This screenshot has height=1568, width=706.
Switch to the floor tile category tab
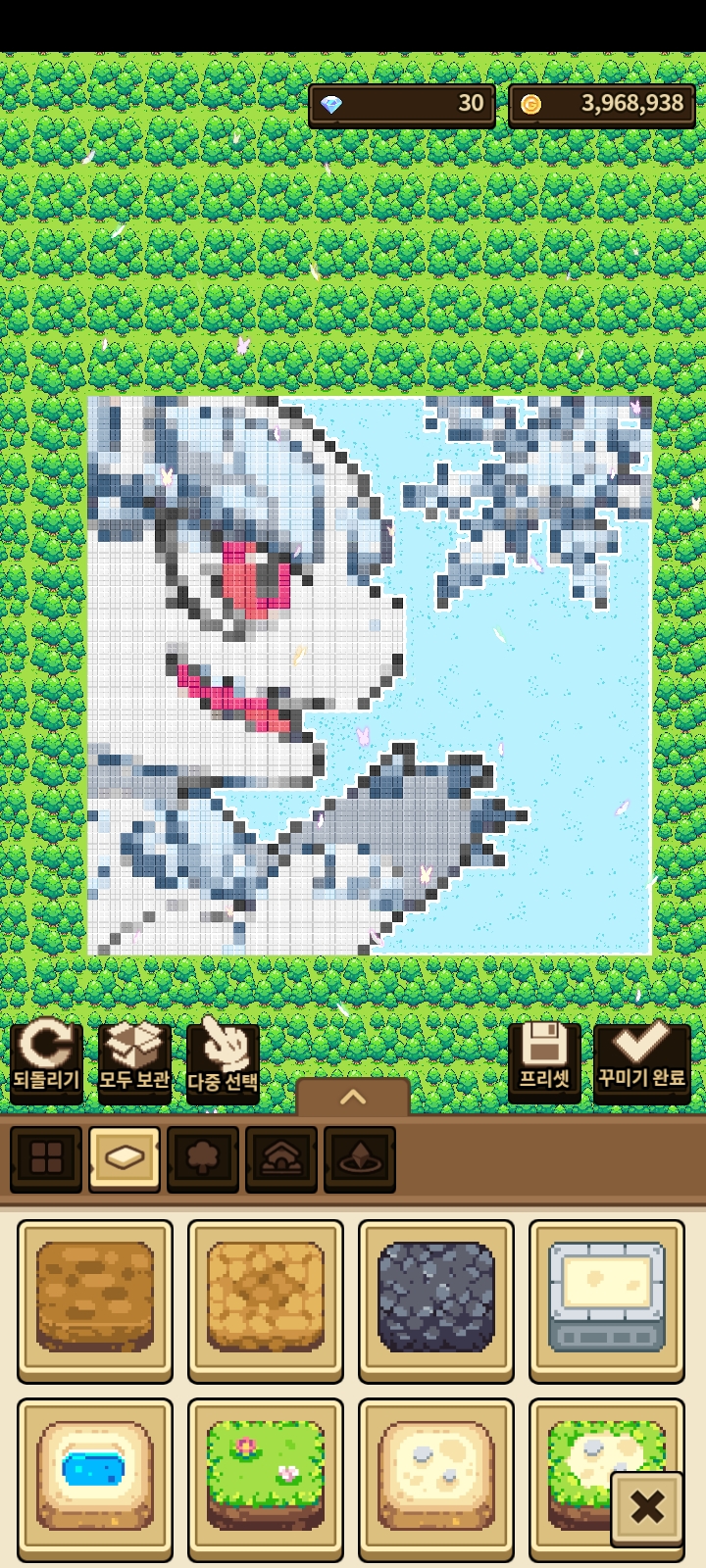pyautogui.click(x=125, y=1158)
